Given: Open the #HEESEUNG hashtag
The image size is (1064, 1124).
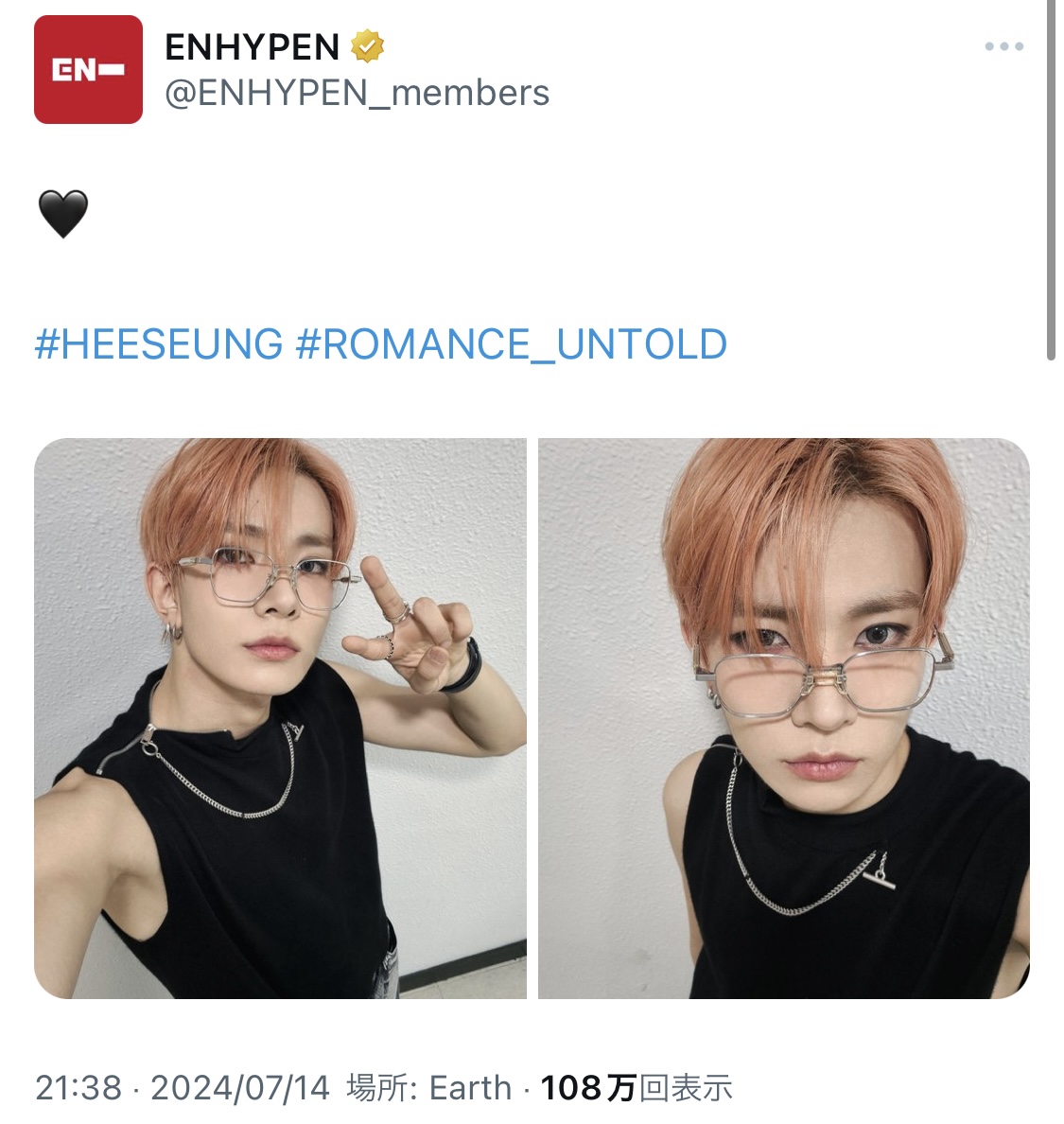Looking at the screenshot, I should tap(159, 344).
